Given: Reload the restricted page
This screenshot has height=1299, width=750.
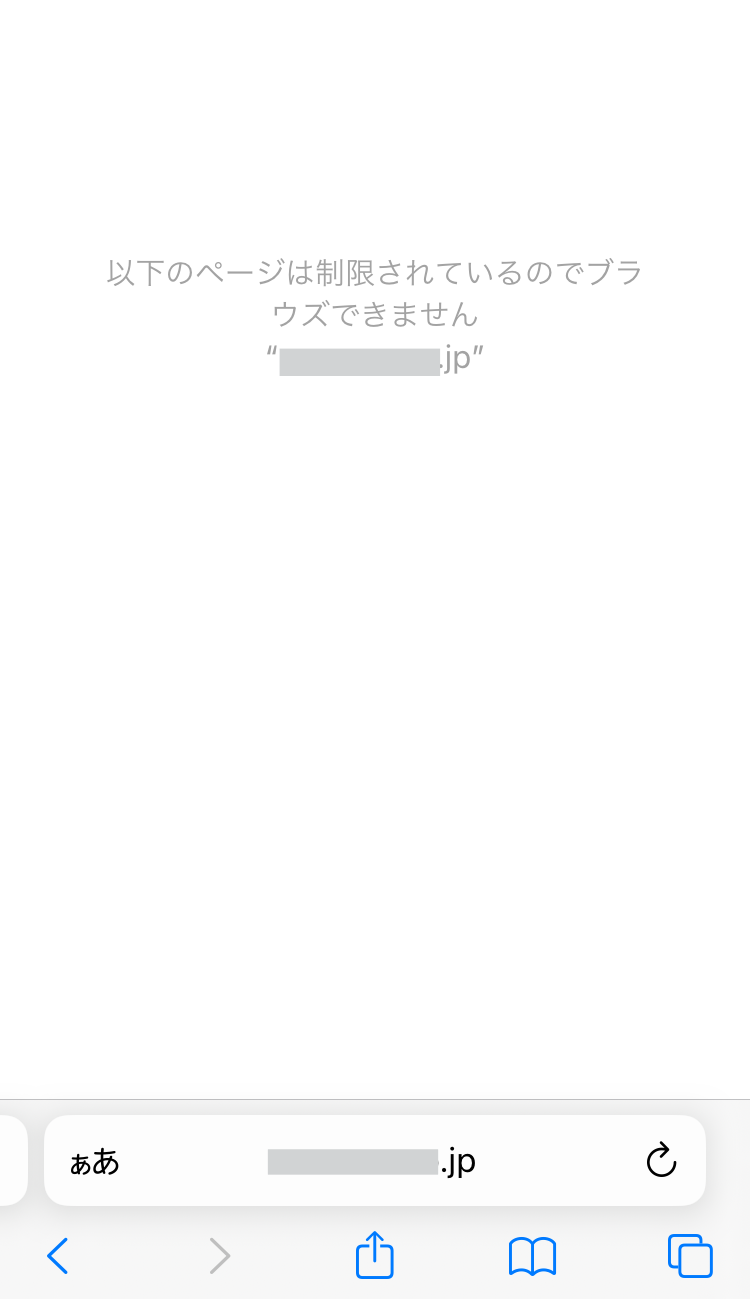Looking at the screenshot, I should point(661,1160).
